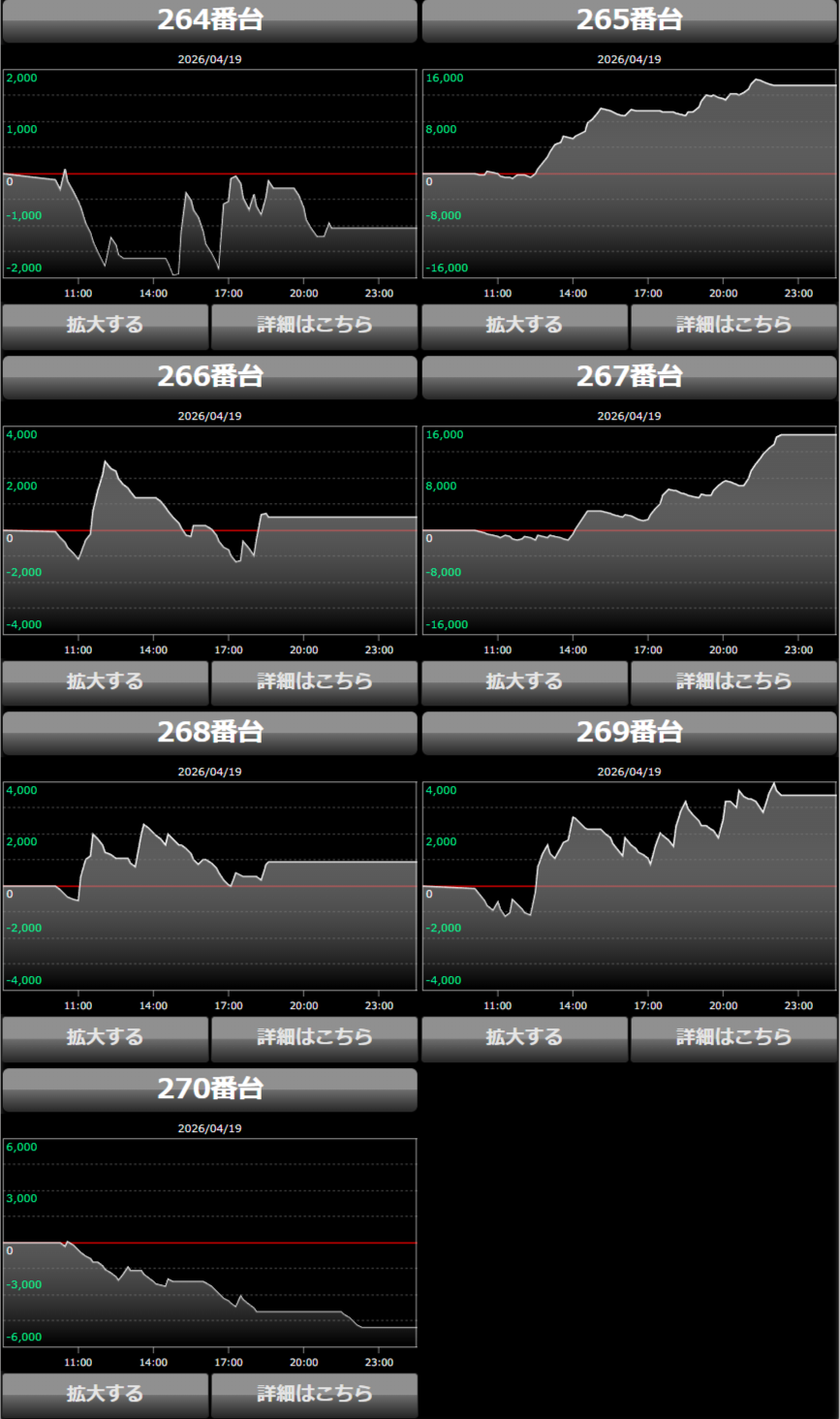The image size is (840, 1419).
Task: Open details for machine 264
Action: 314,326
